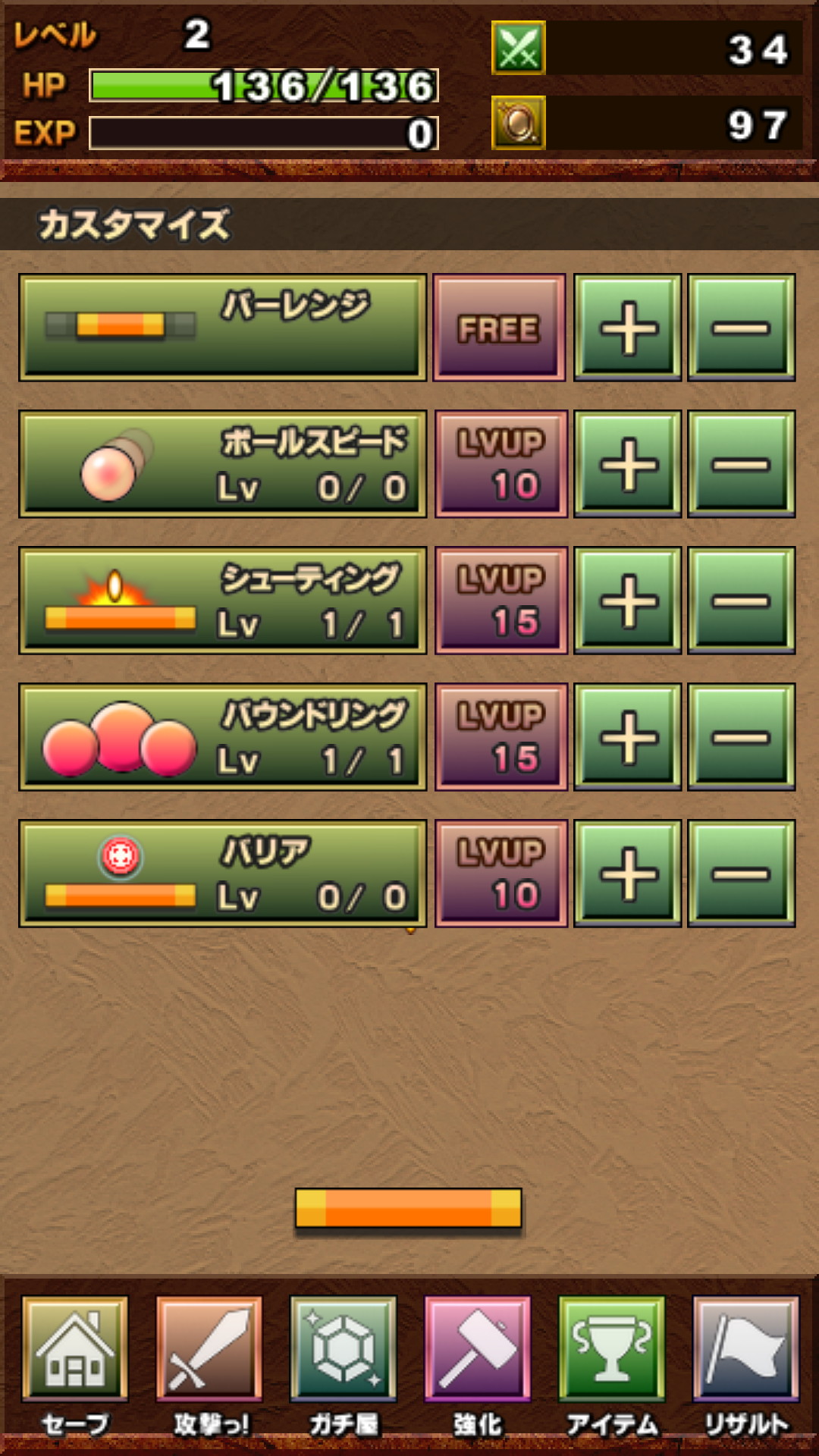
Task: Add a level to バリア
Action: pos(628,874)
